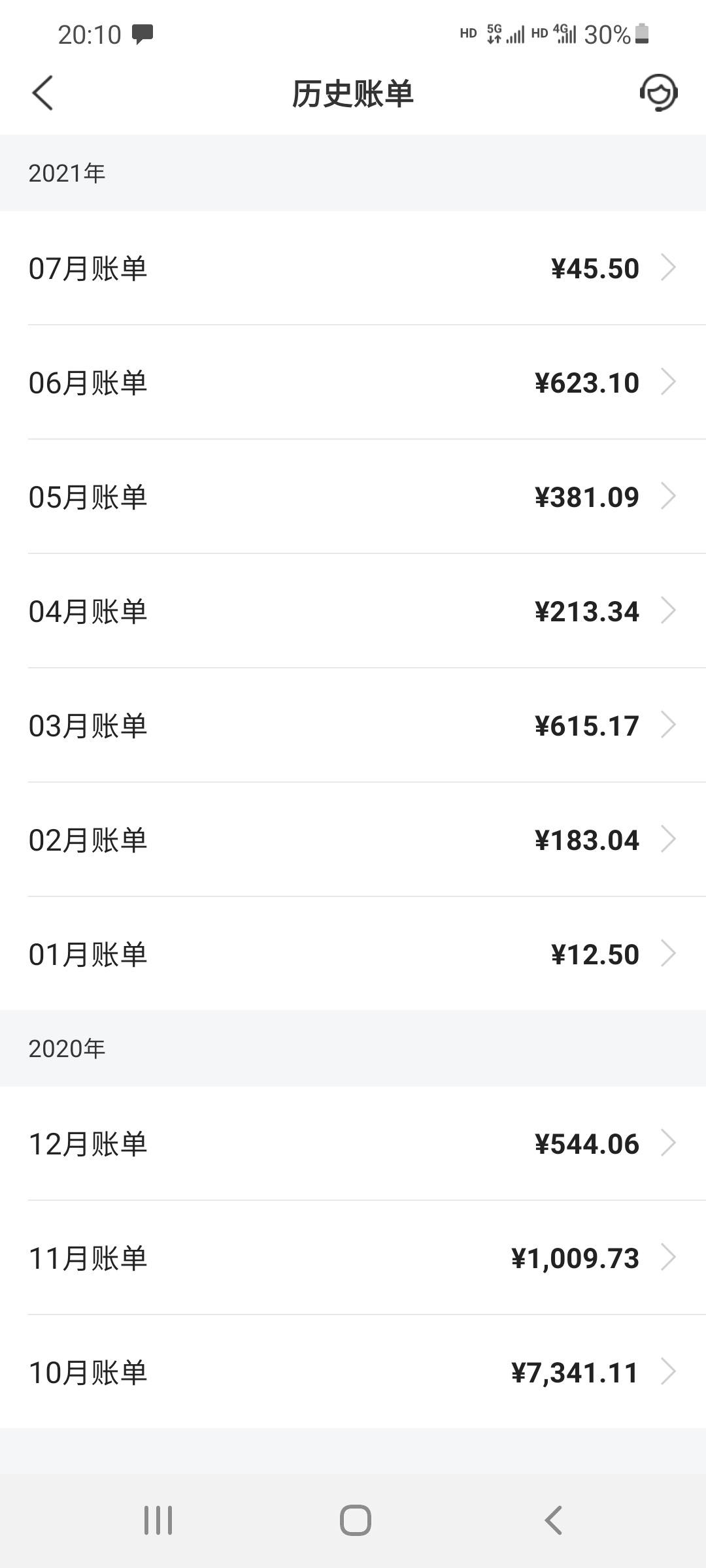
Task: View details of the 02月账单
Action: click(x=353, y=840)
